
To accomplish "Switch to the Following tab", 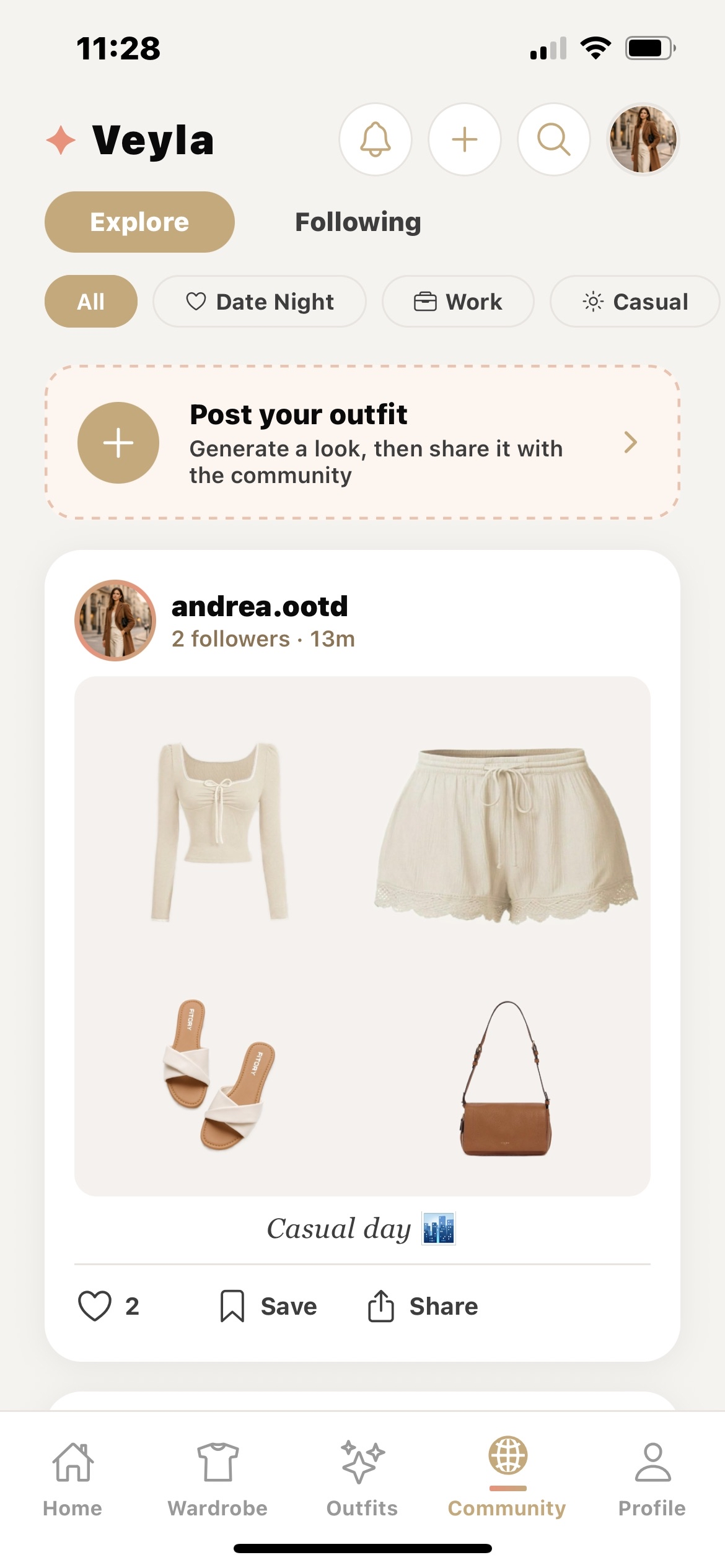I will tap(358, 222).
